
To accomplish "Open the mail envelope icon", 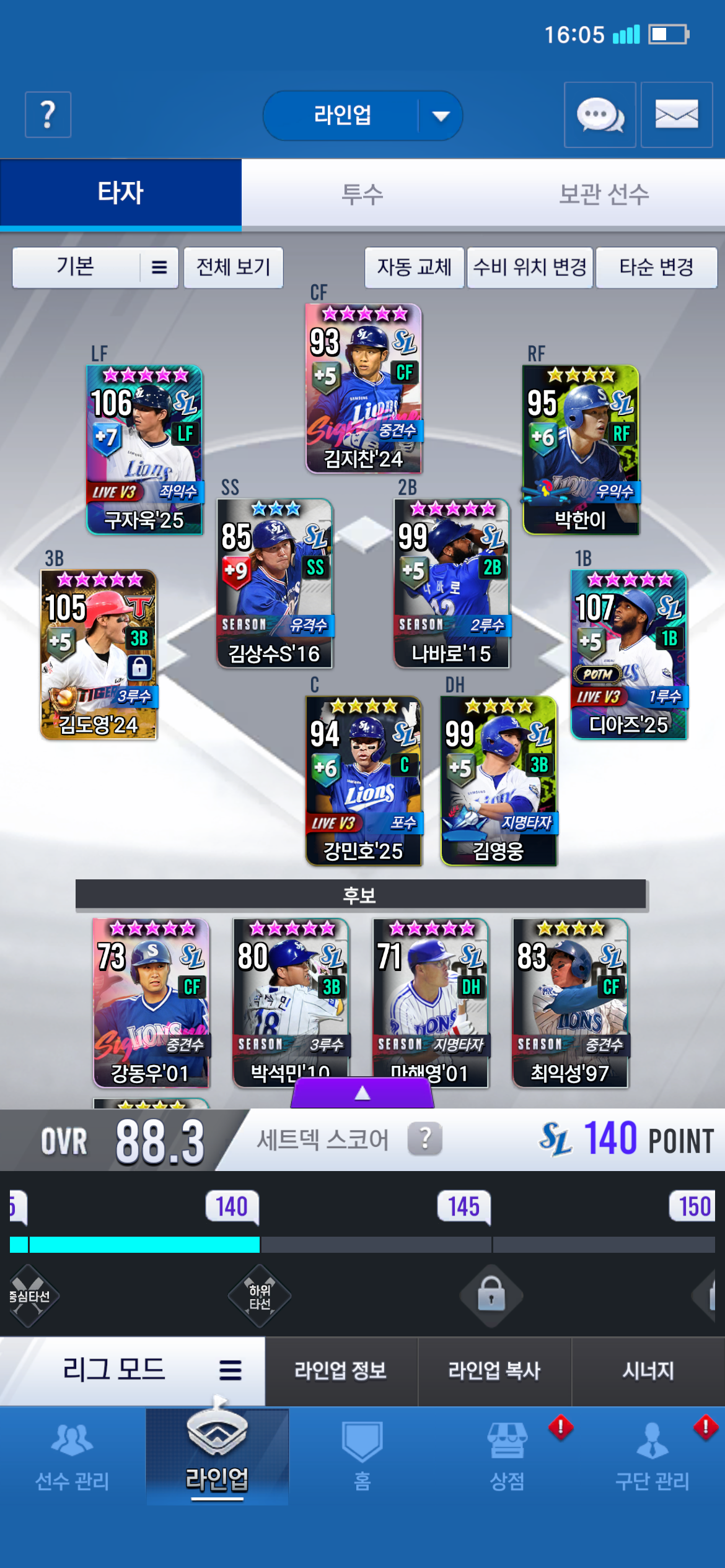I will [x=676, y=115].
